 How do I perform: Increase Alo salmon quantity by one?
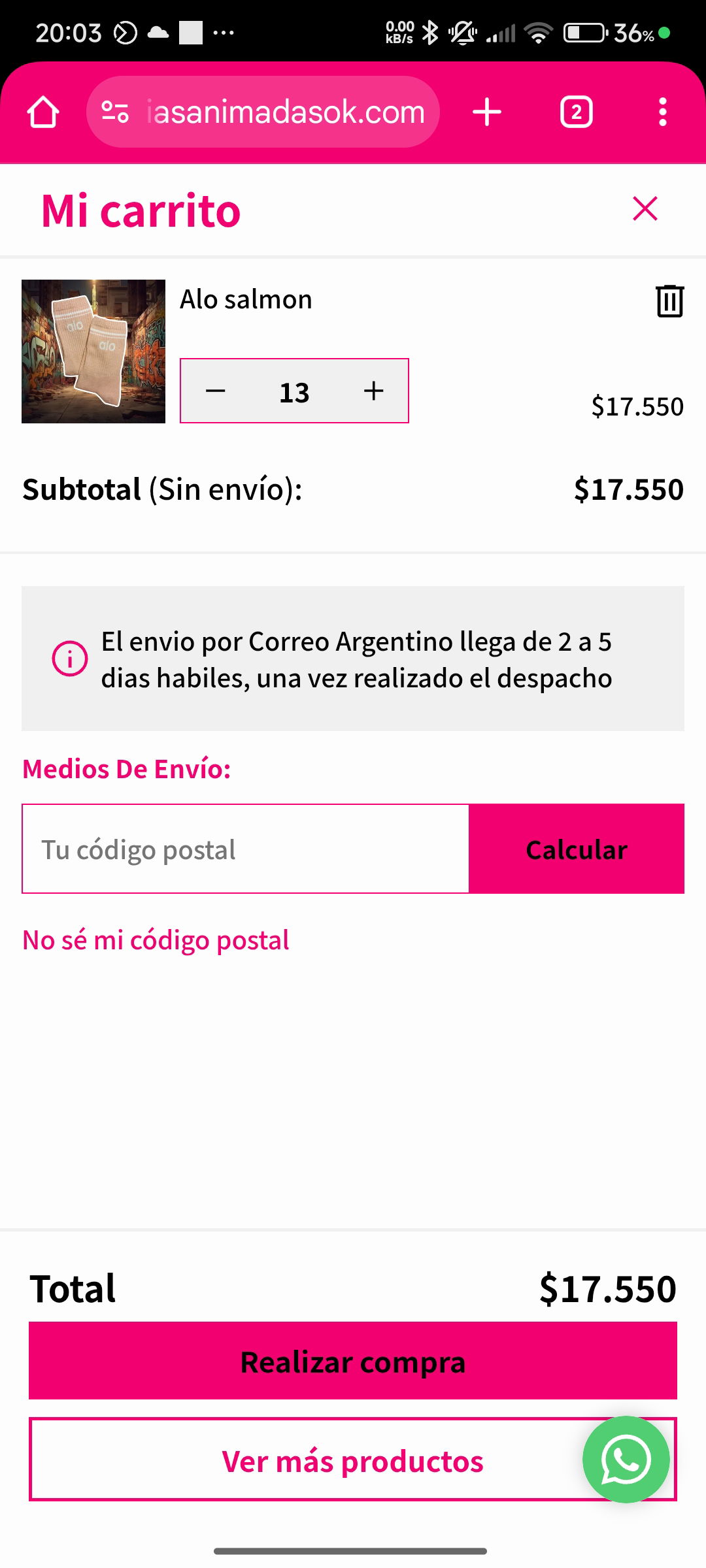point(373,391)
